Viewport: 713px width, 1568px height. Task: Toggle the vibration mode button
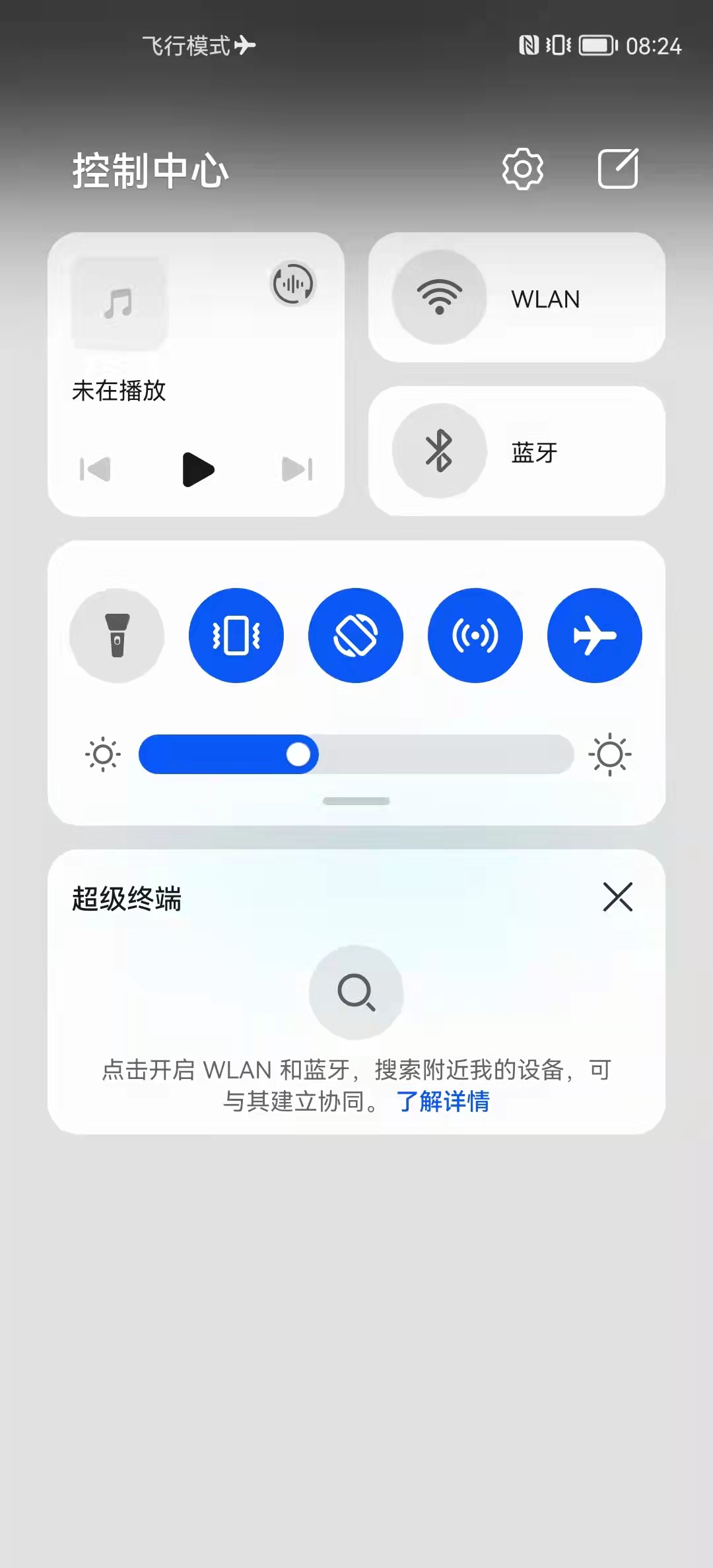pyautogui.click(x=236, y=636)
